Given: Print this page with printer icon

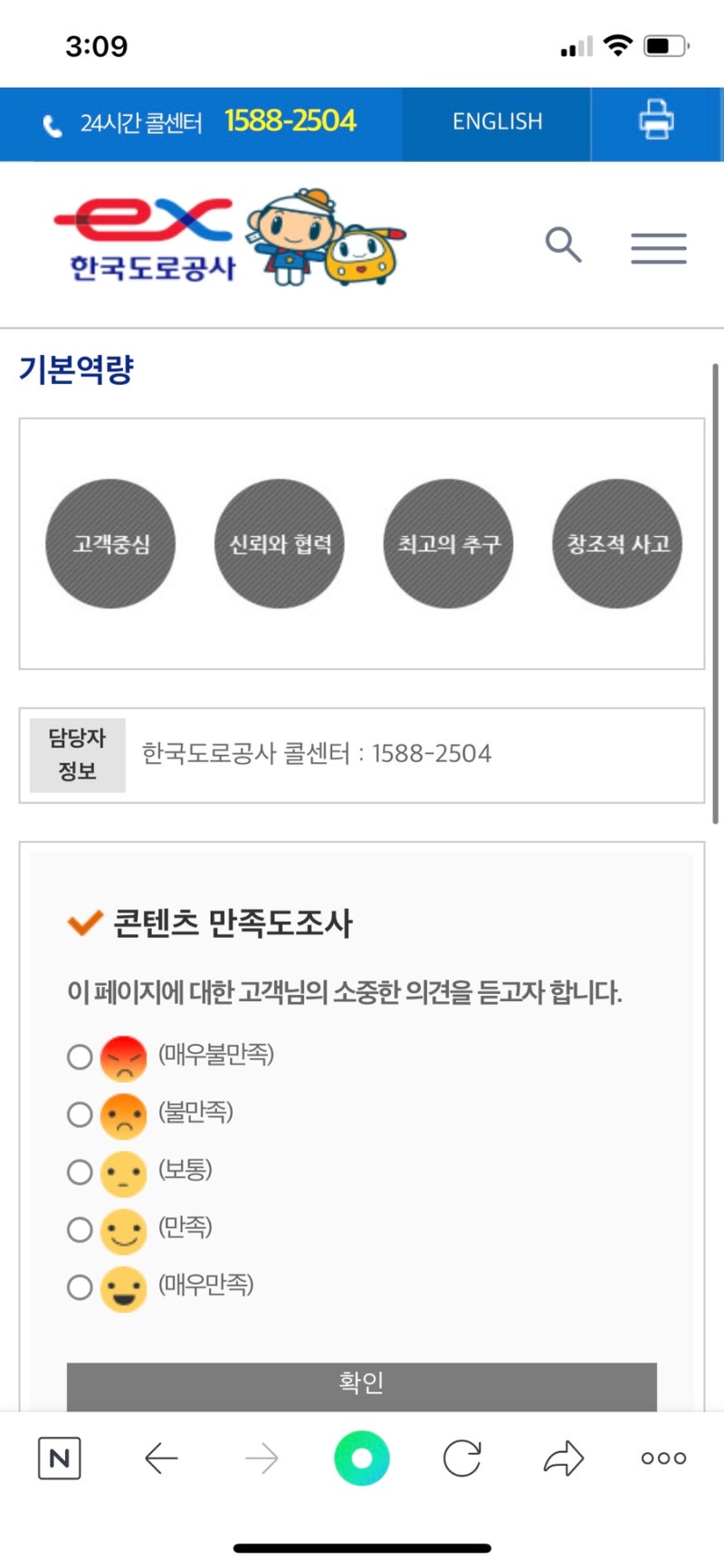Looking at the screenshot, I should (656, 121).
